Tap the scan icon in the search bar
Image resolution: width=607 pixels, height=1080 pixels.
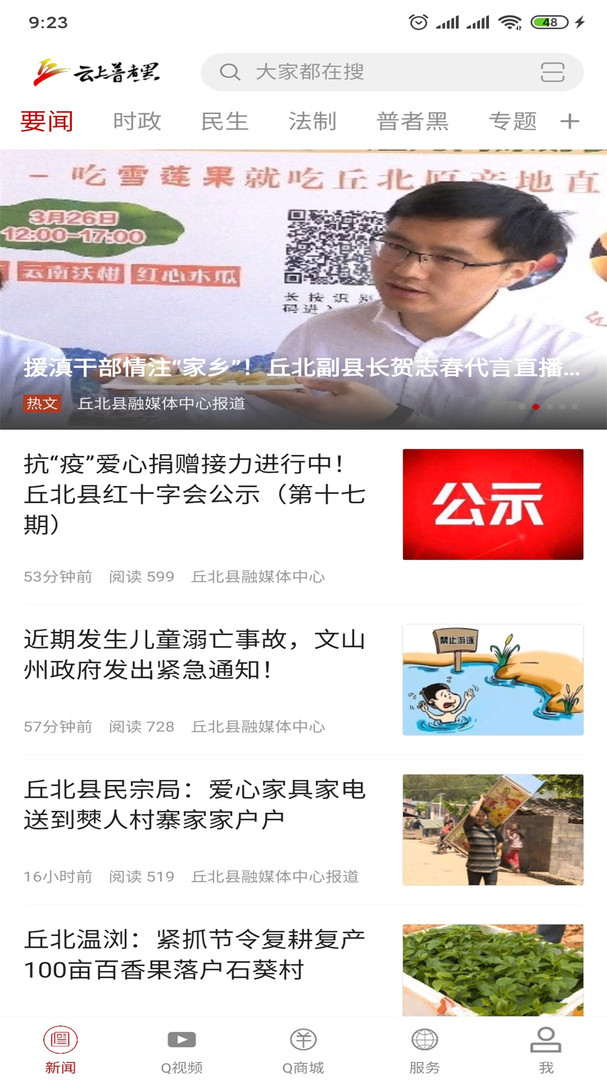pos(552,72)
